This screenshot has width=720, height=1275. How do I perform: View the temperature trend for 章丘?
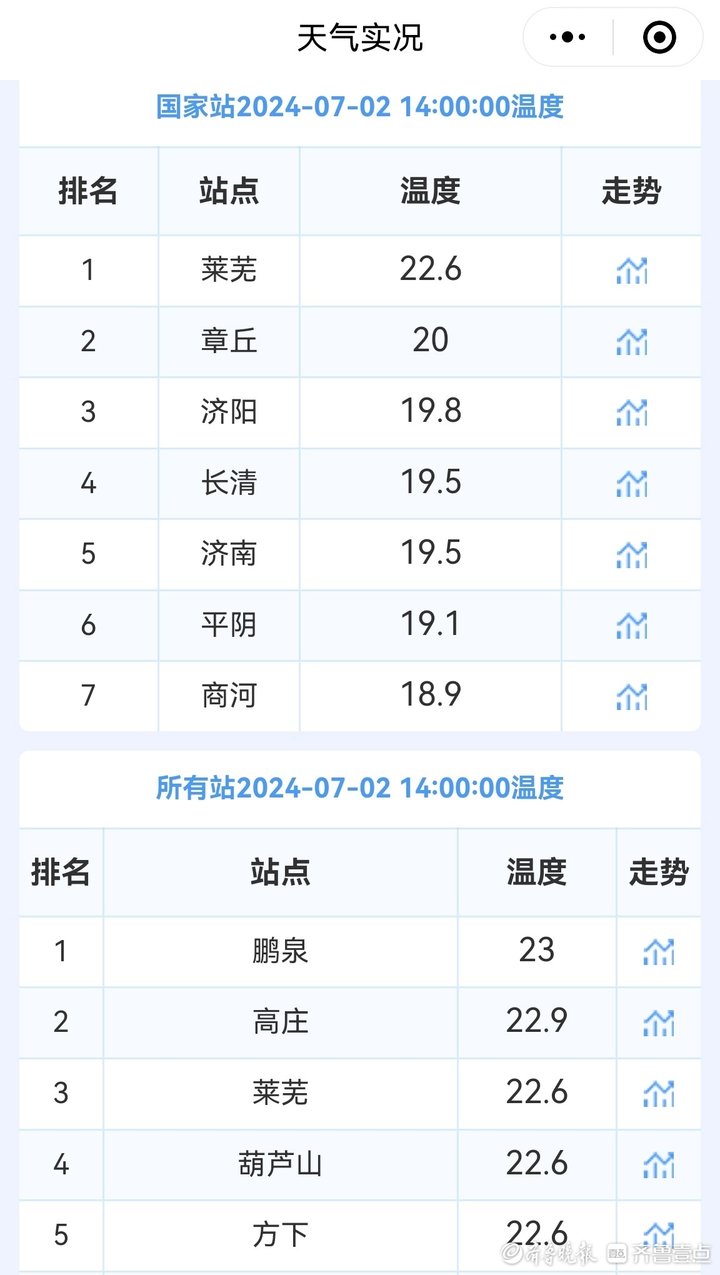pos(631,342)
